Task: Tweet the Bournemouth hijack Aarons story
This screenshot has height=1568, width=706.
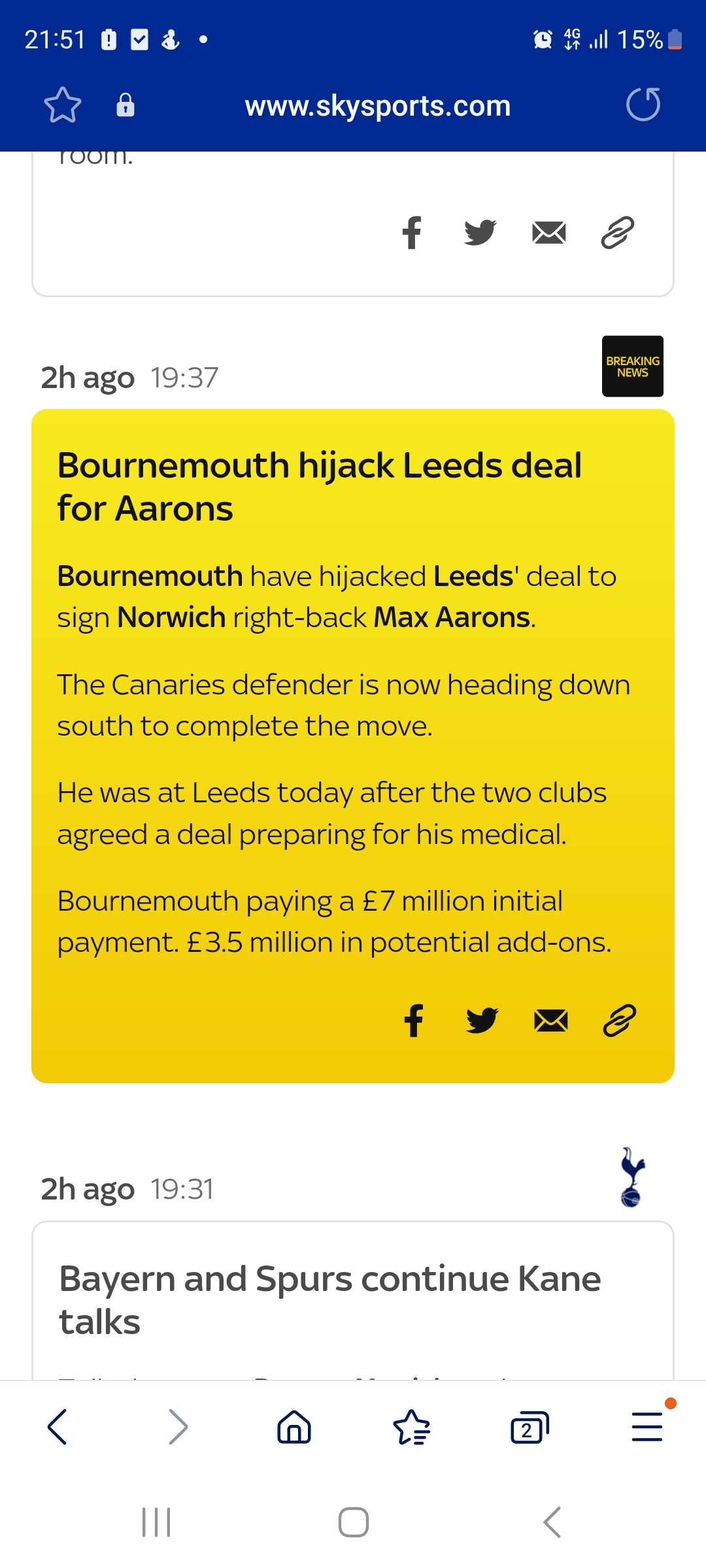Action: pos(482,1021)
